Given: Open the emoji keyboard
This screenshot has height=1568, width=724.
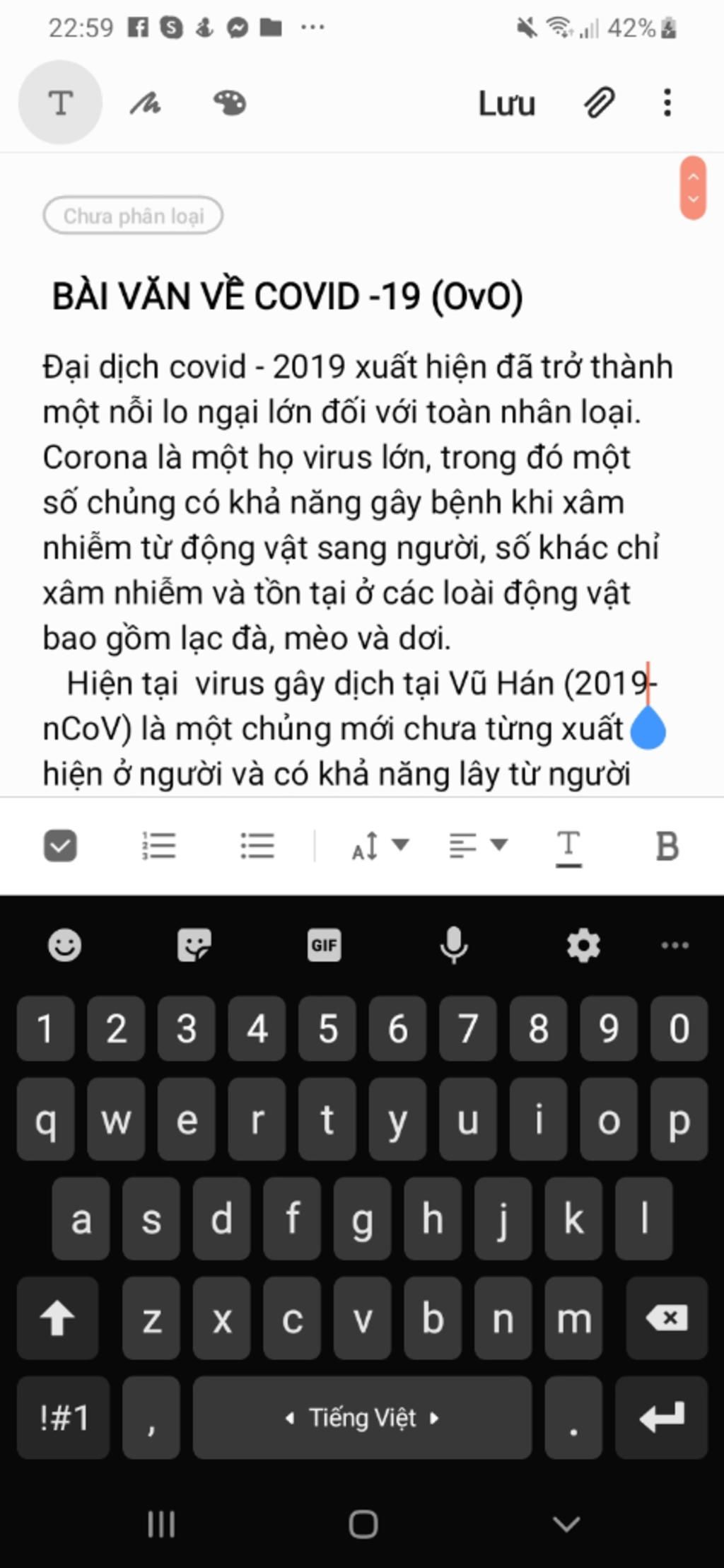Looking at the screenshot, I should click(x=64, y=945).
